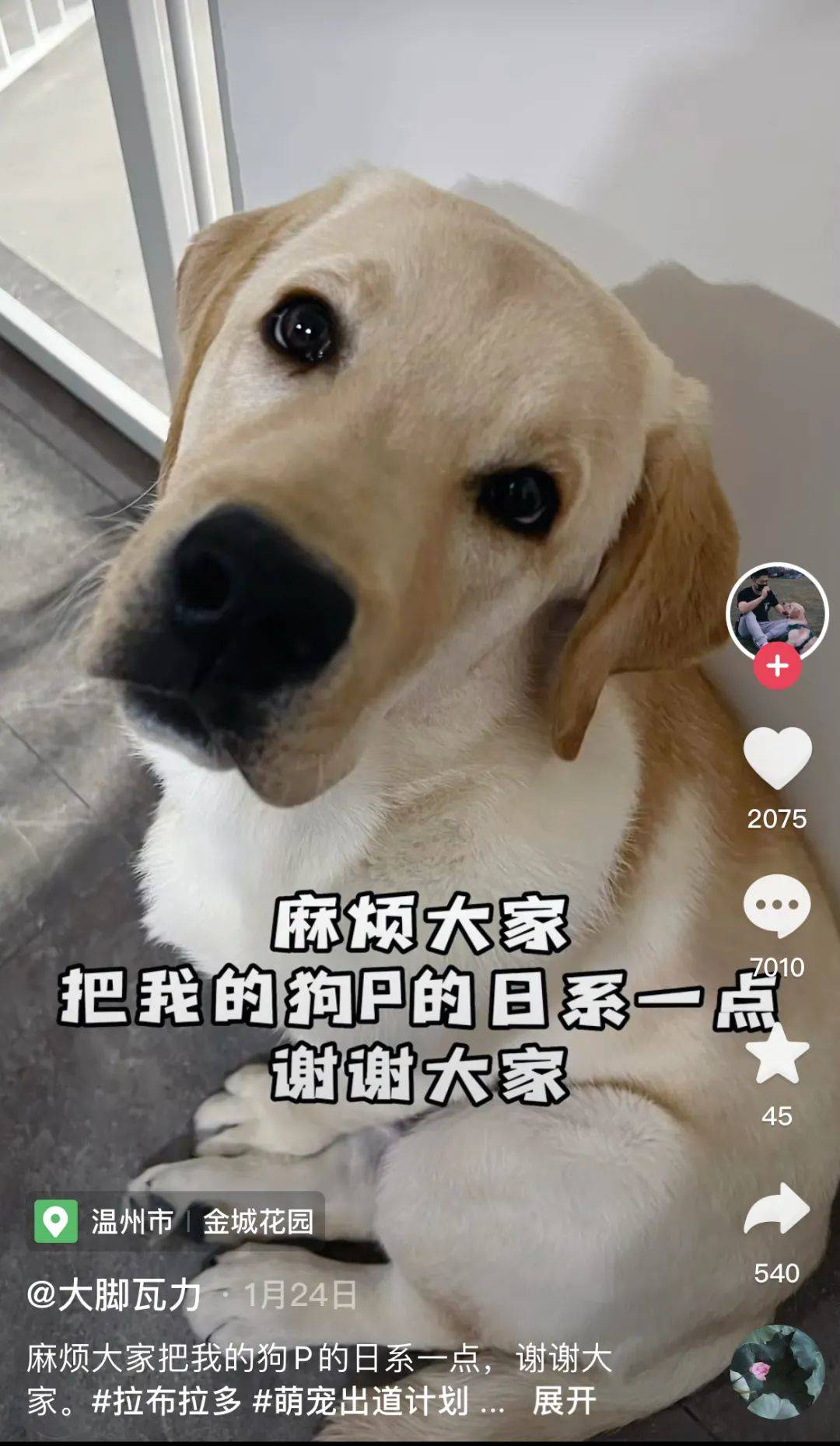Image resolution: width=840 pixels, height=1446 pixels.
Task: Open the creator's profile avatar
Action: point(777,611)
